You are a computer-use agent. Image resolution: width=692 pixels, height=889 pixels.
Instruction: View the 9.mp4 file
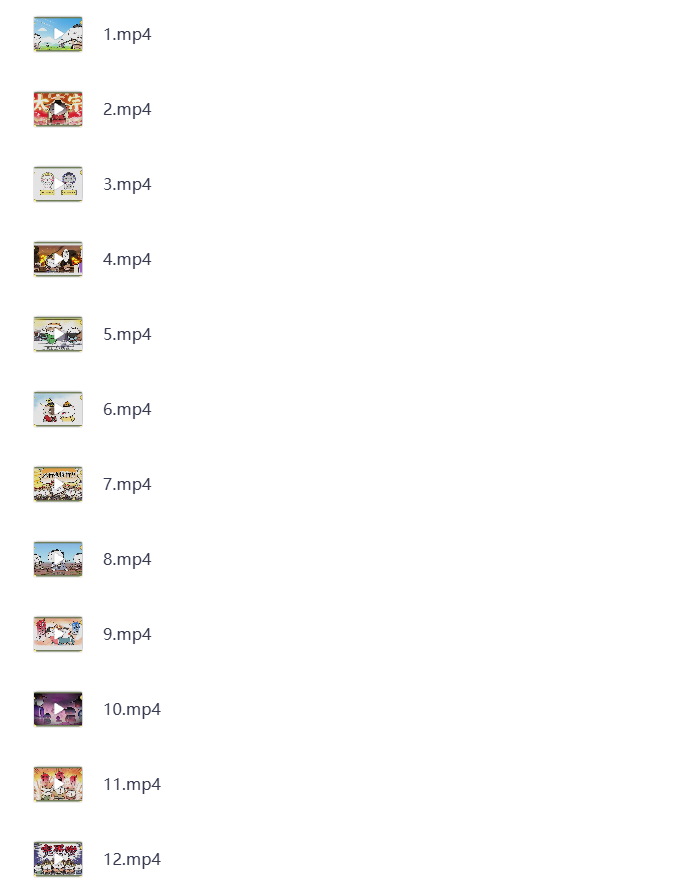click(126, 635)
